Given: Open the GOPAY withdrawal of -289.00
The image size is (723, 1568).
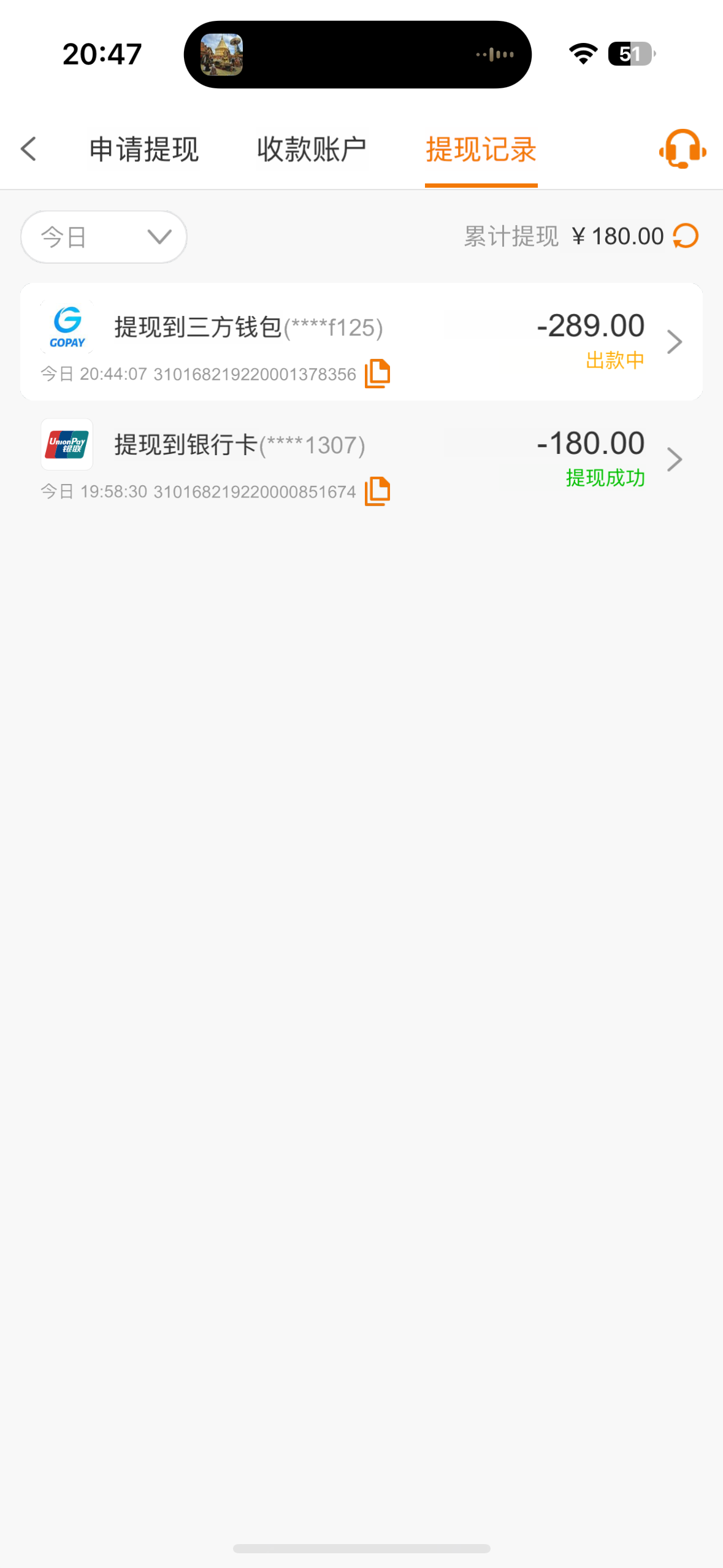Looking at the screenshot, I should 361,342.
